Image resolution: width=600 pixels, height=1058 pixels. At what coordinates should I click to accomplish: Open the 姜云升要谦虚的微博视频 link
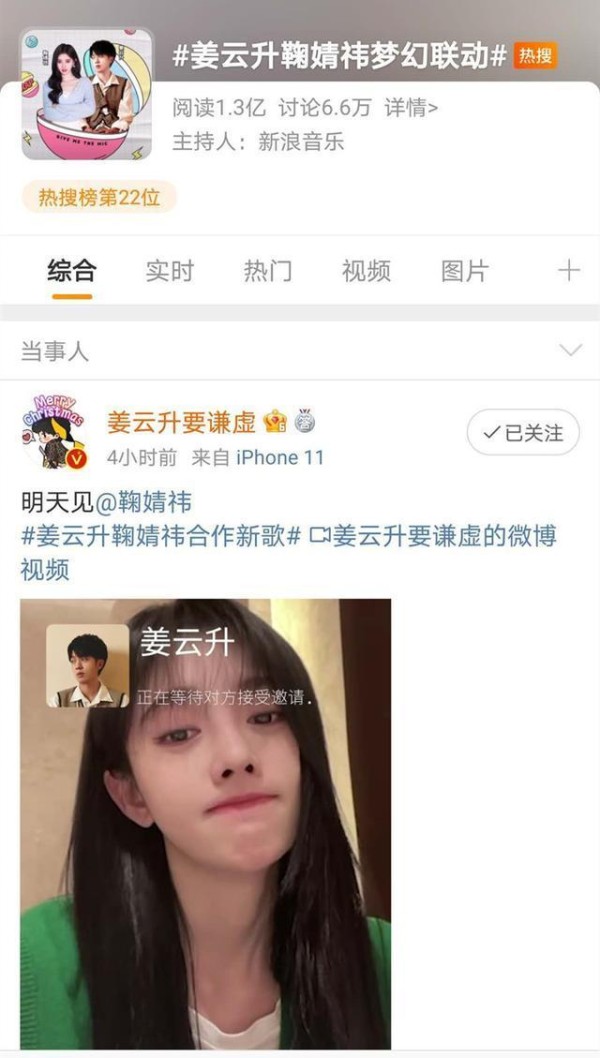pos(289,553)
